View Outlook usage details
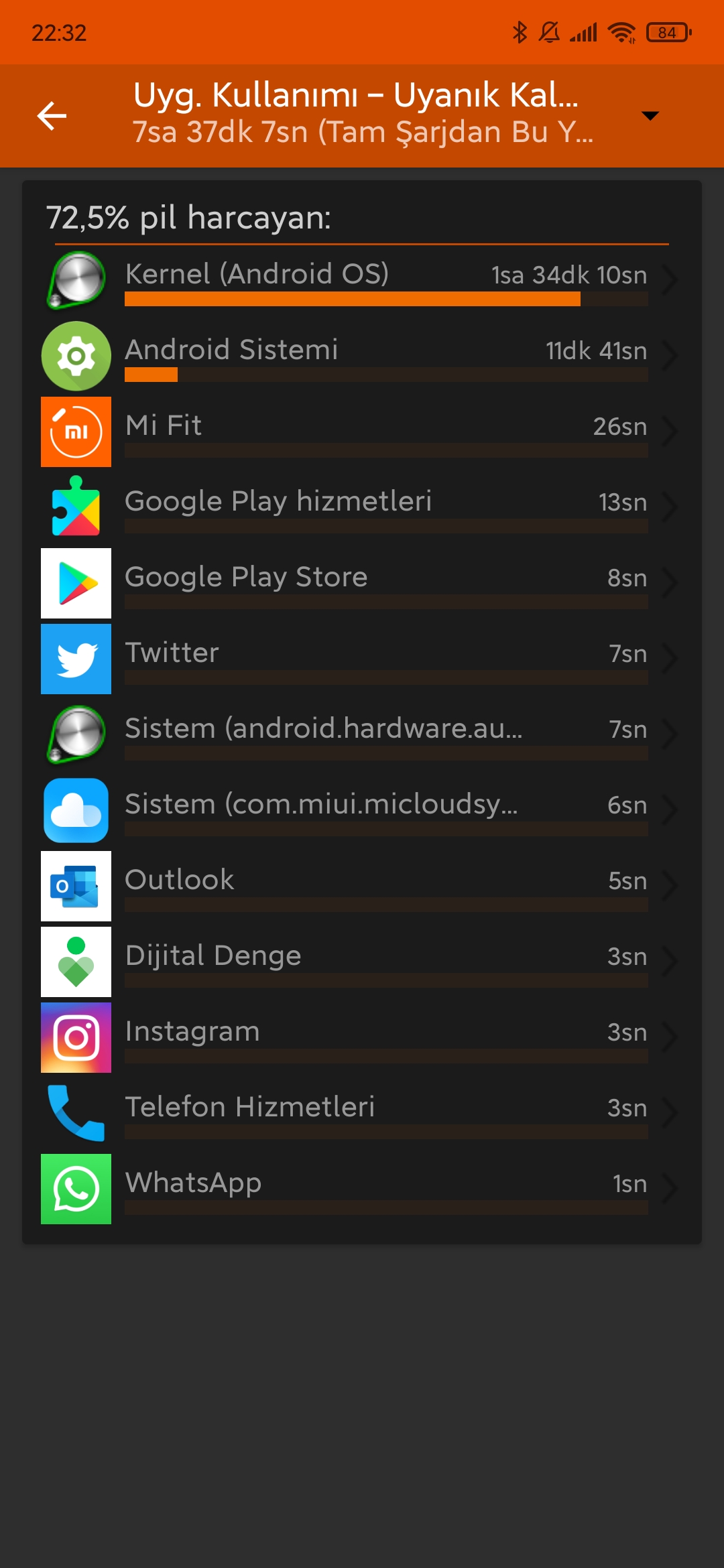The image size is (724, 1568). pos(362,886)
